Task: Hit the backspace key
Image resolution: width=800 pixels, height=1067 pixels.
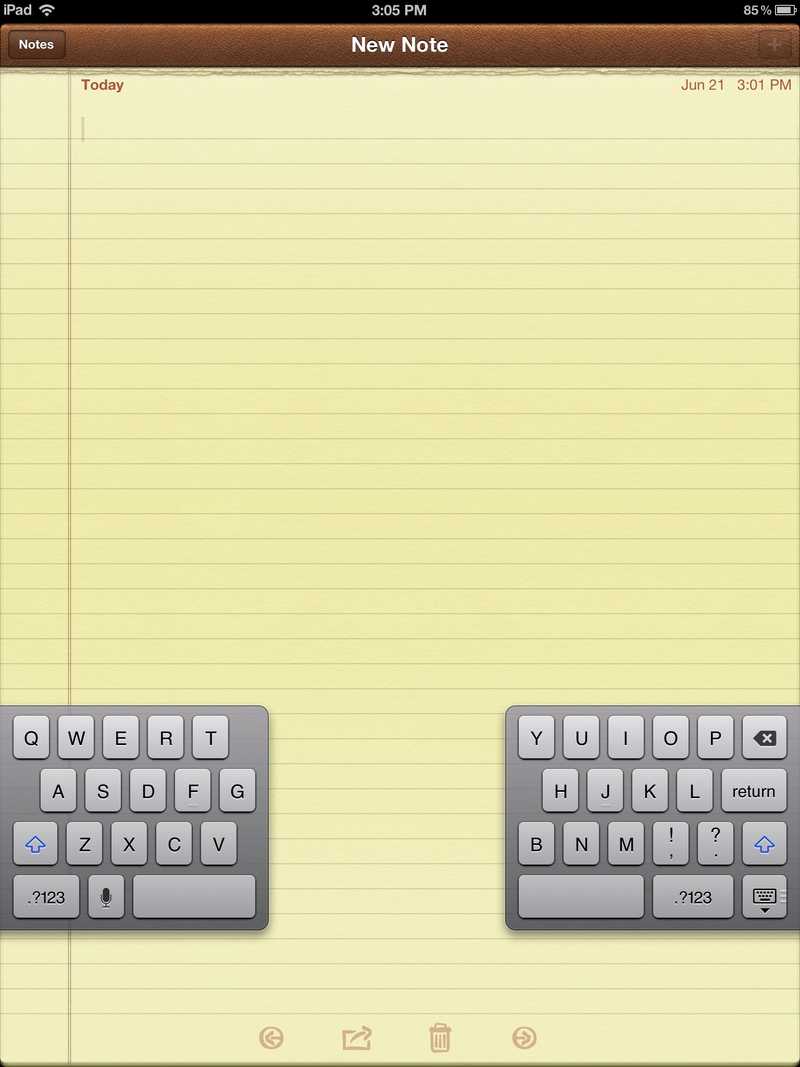Action: click(x=765, y=739)
